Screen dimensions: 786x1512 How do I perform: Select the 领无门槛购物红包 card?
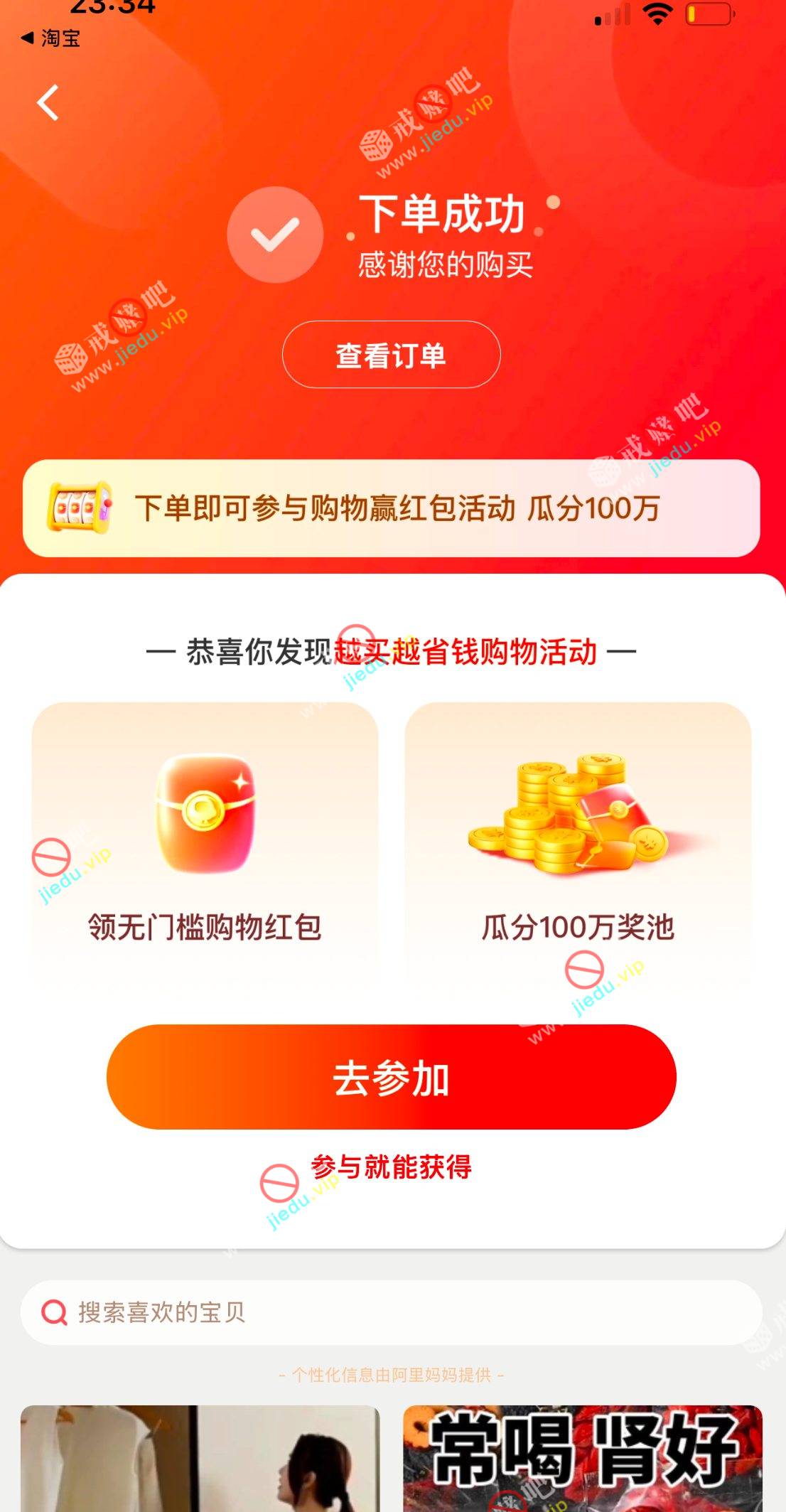tap(205, 842)
